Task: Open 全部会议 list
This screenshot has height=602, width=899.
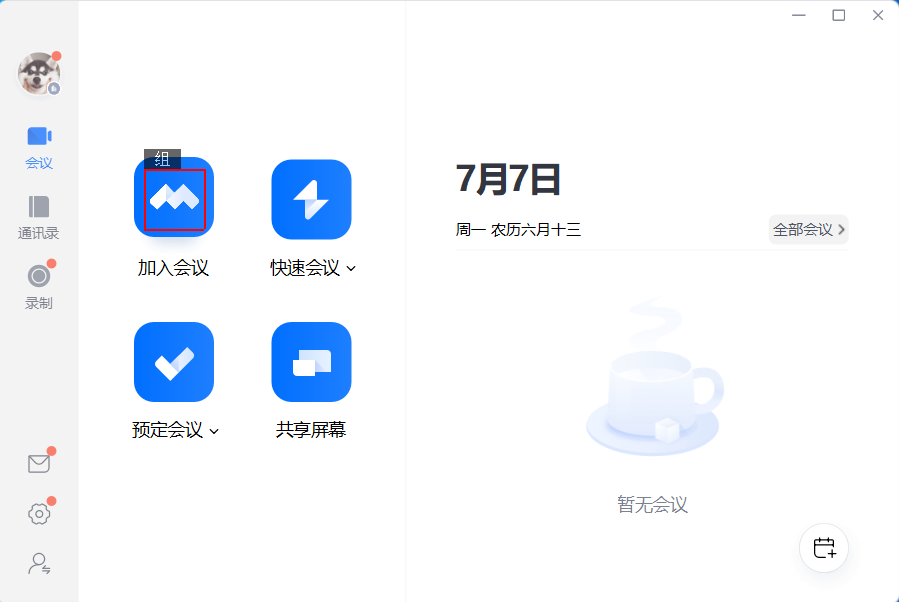Action: pos(808,229)
